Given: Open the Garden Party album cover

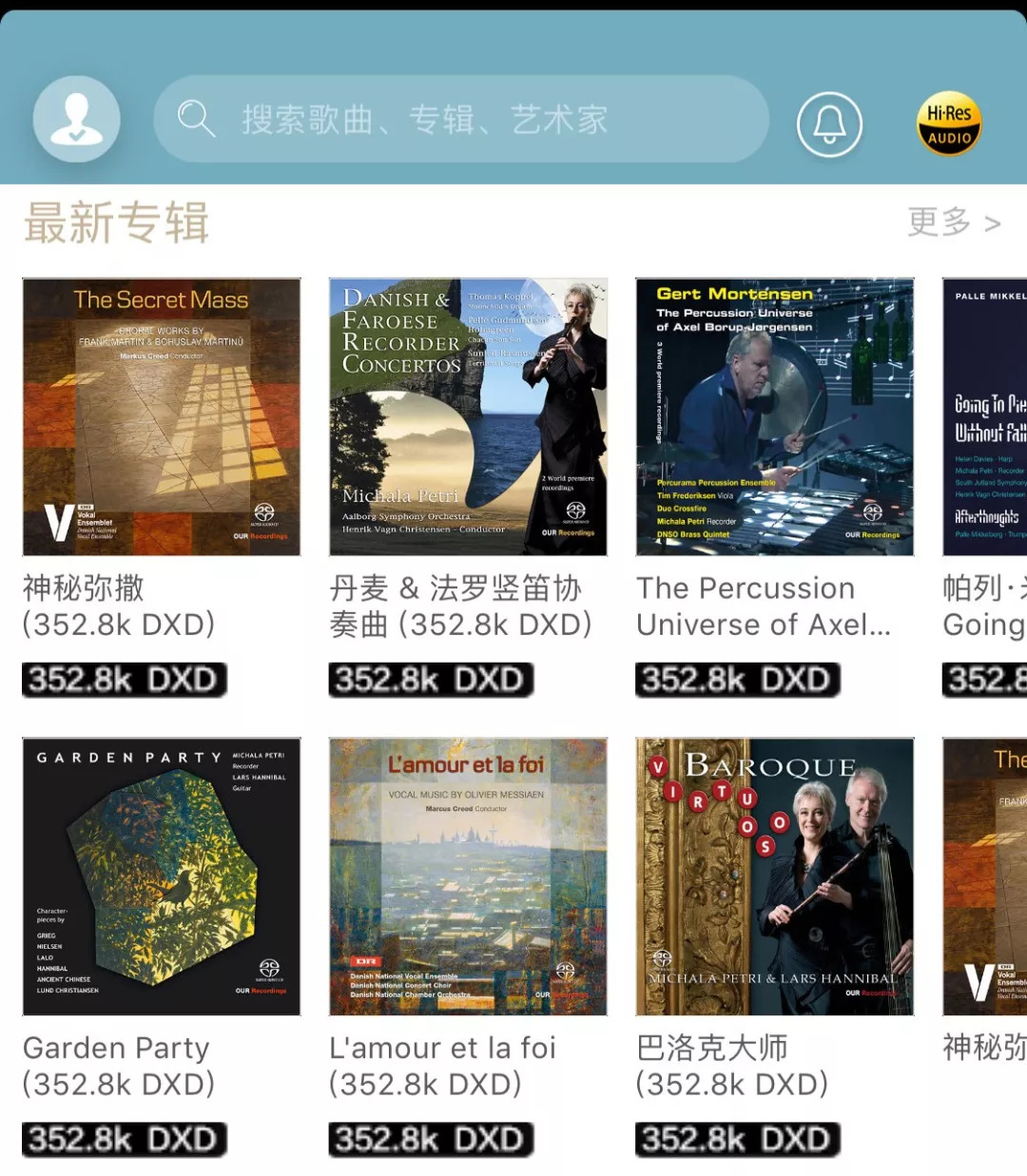Looking at the screenshot, I should 160,875.
